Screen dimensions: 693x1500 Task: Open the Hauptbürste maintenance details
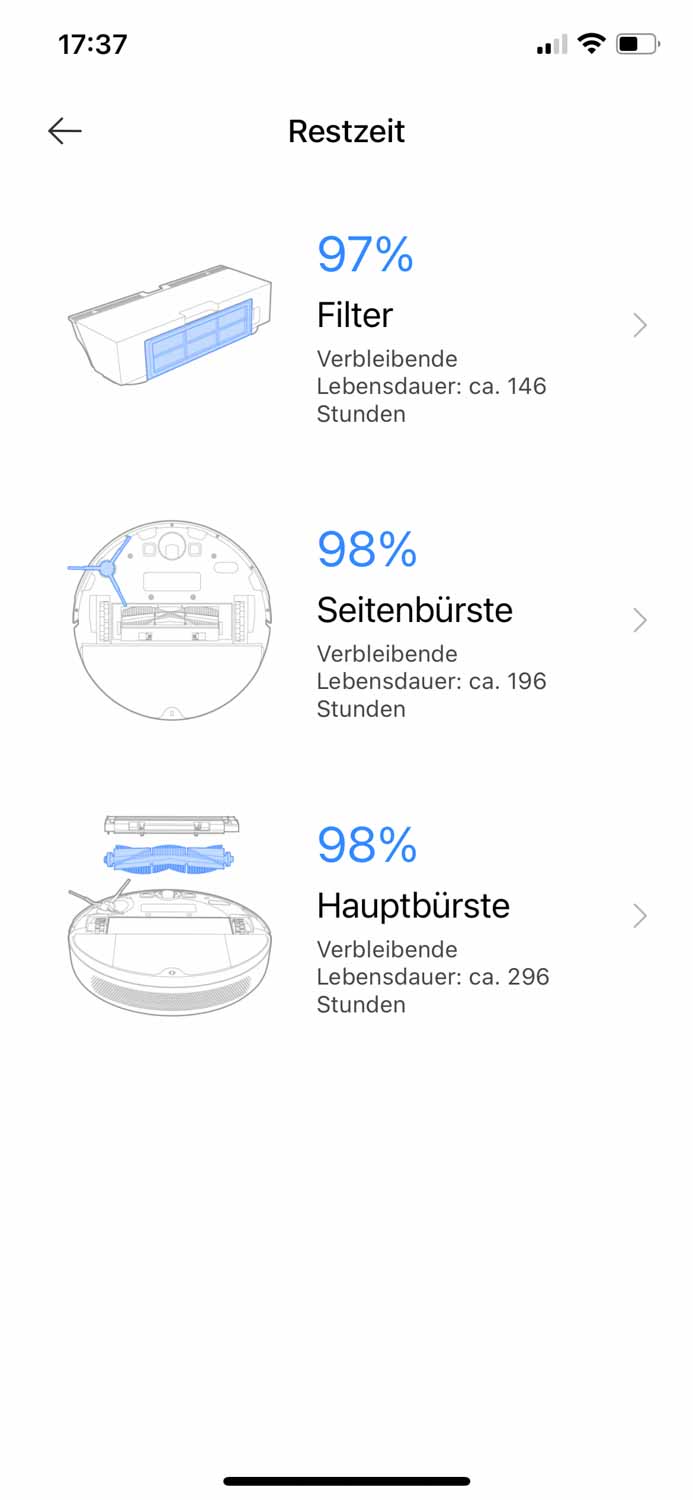click(x=640, y=916)
